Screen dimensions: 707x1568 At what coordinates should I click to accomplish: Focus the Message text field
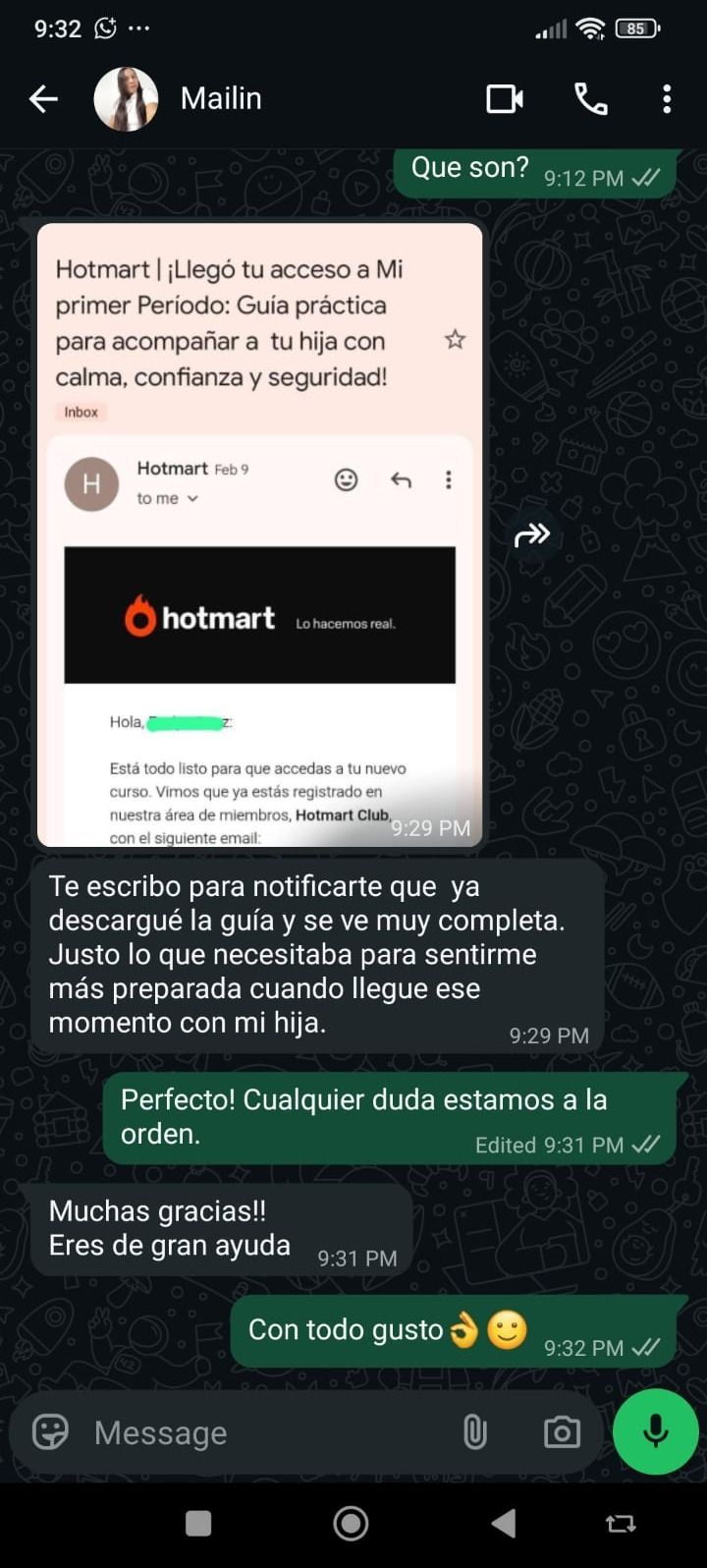(x=265, y=1432)
